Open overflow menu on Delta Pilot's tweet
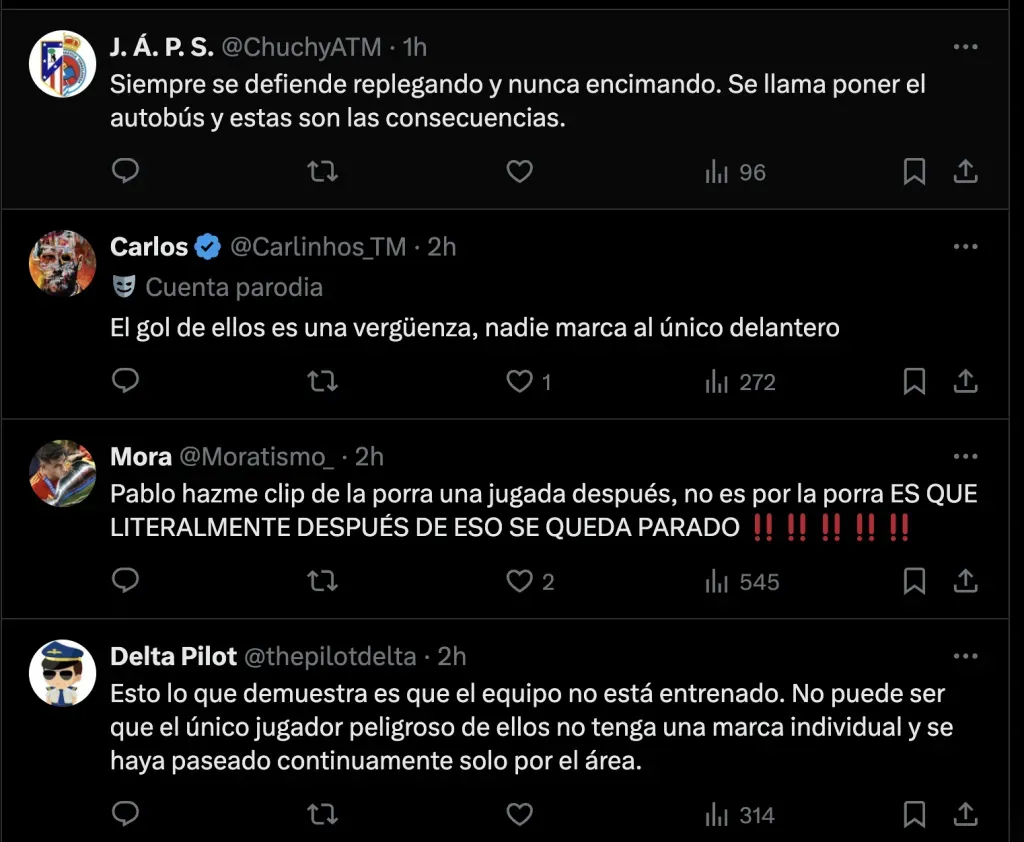The width and height of the screenshot is (1024, 842). pos(965,657)
